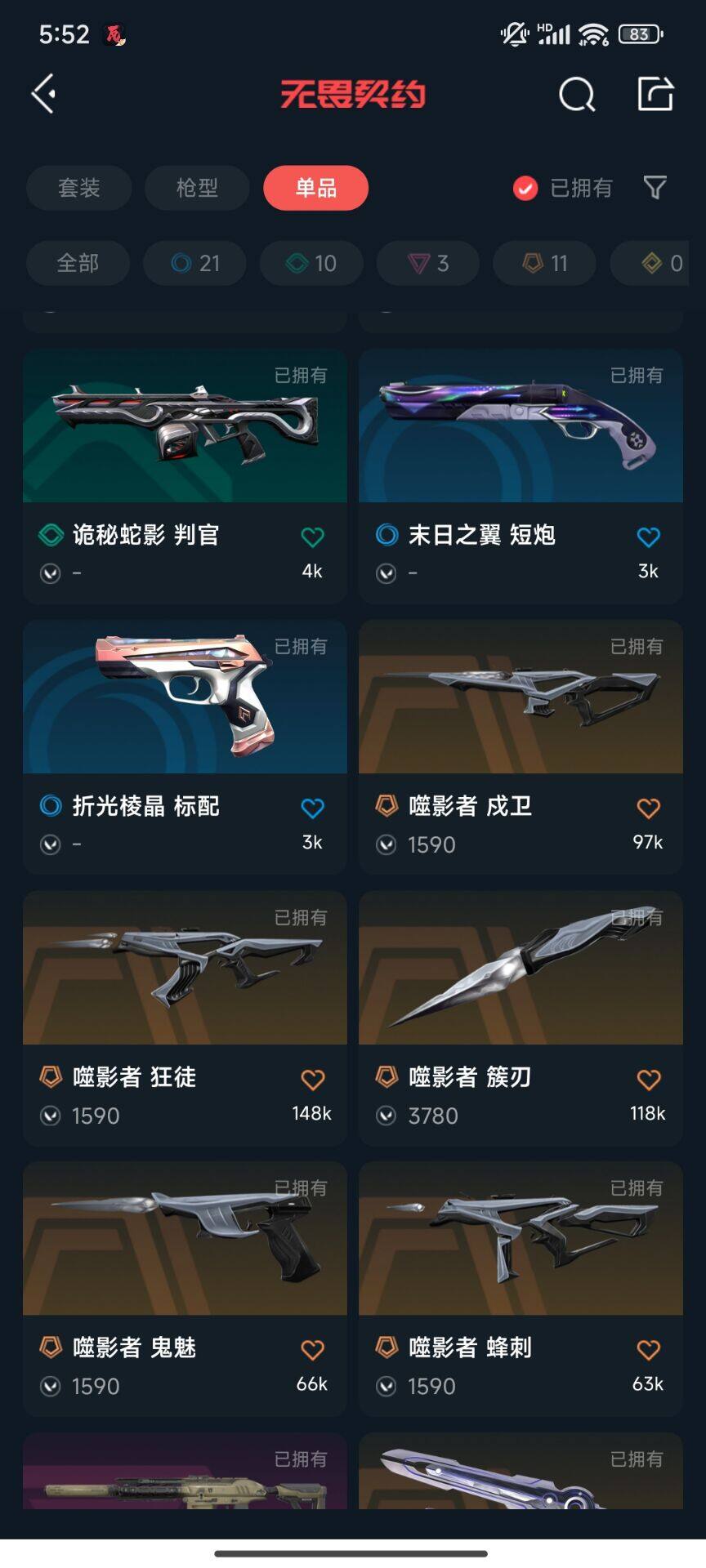Share this page
The height and width of the screenshot is (1568, 706).
coord(655,94)
